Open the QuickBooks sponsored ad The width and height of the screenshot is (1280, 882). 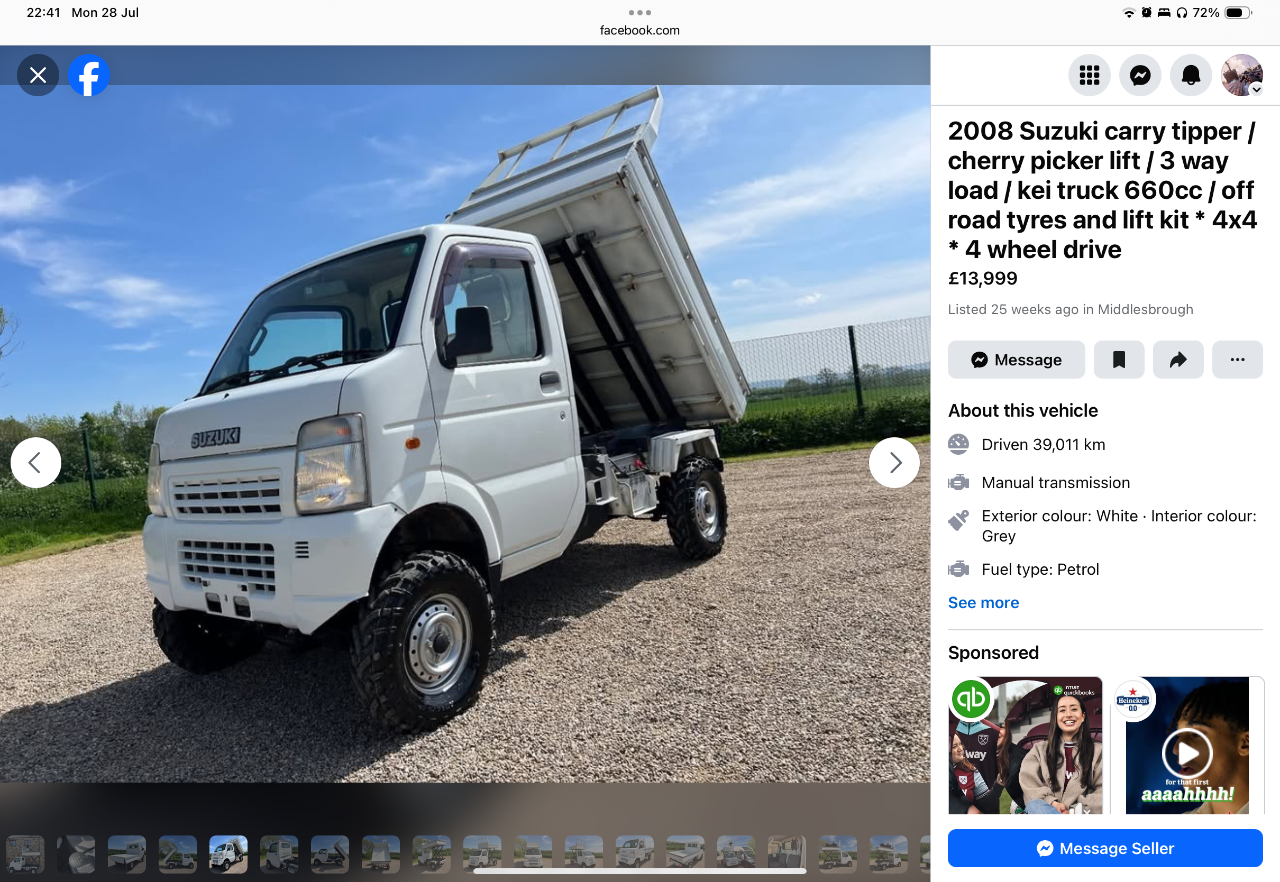tap(1025, 745)
